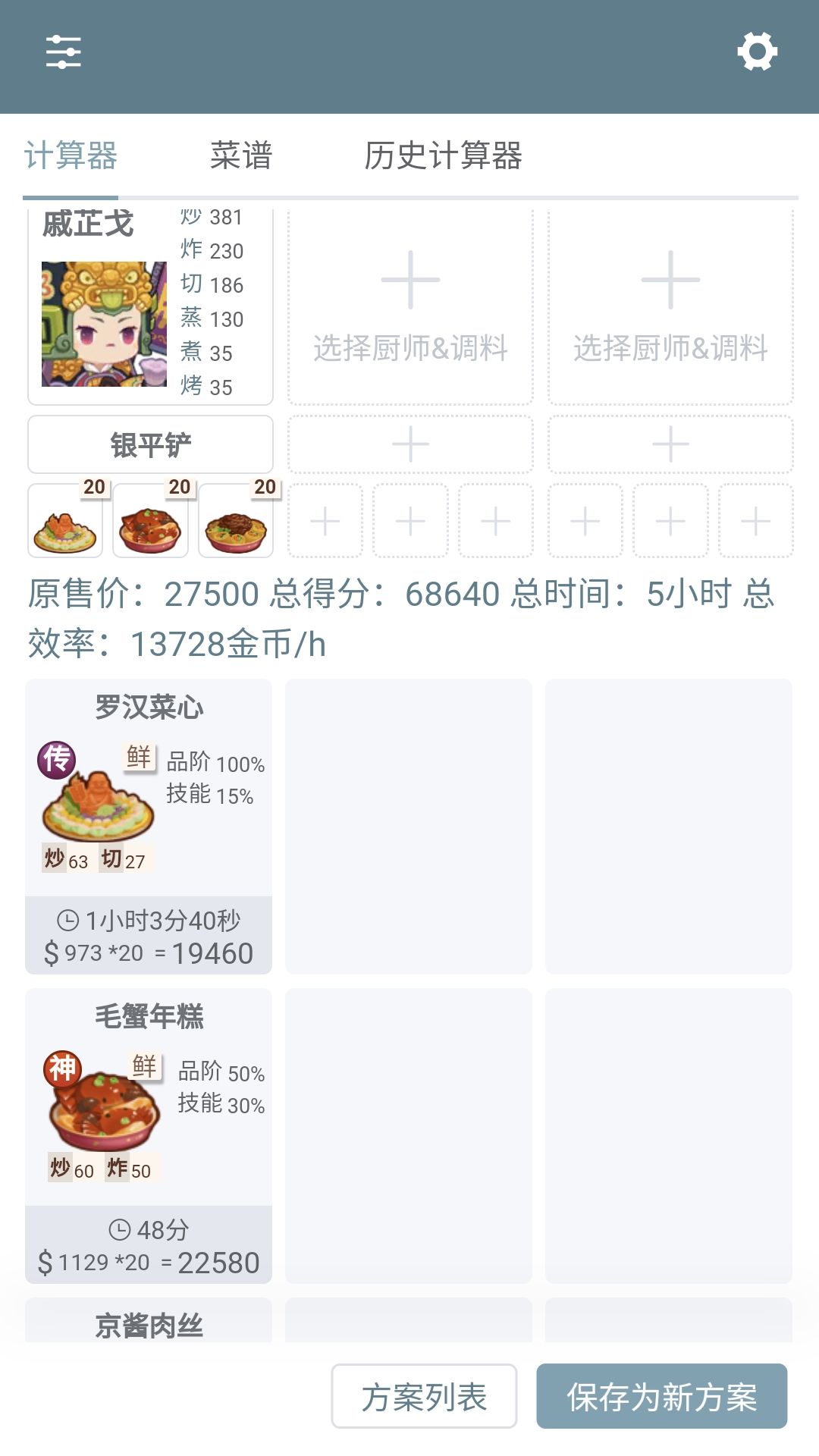Expand the 银平铲 utensil selector

[x=149, y=445]
